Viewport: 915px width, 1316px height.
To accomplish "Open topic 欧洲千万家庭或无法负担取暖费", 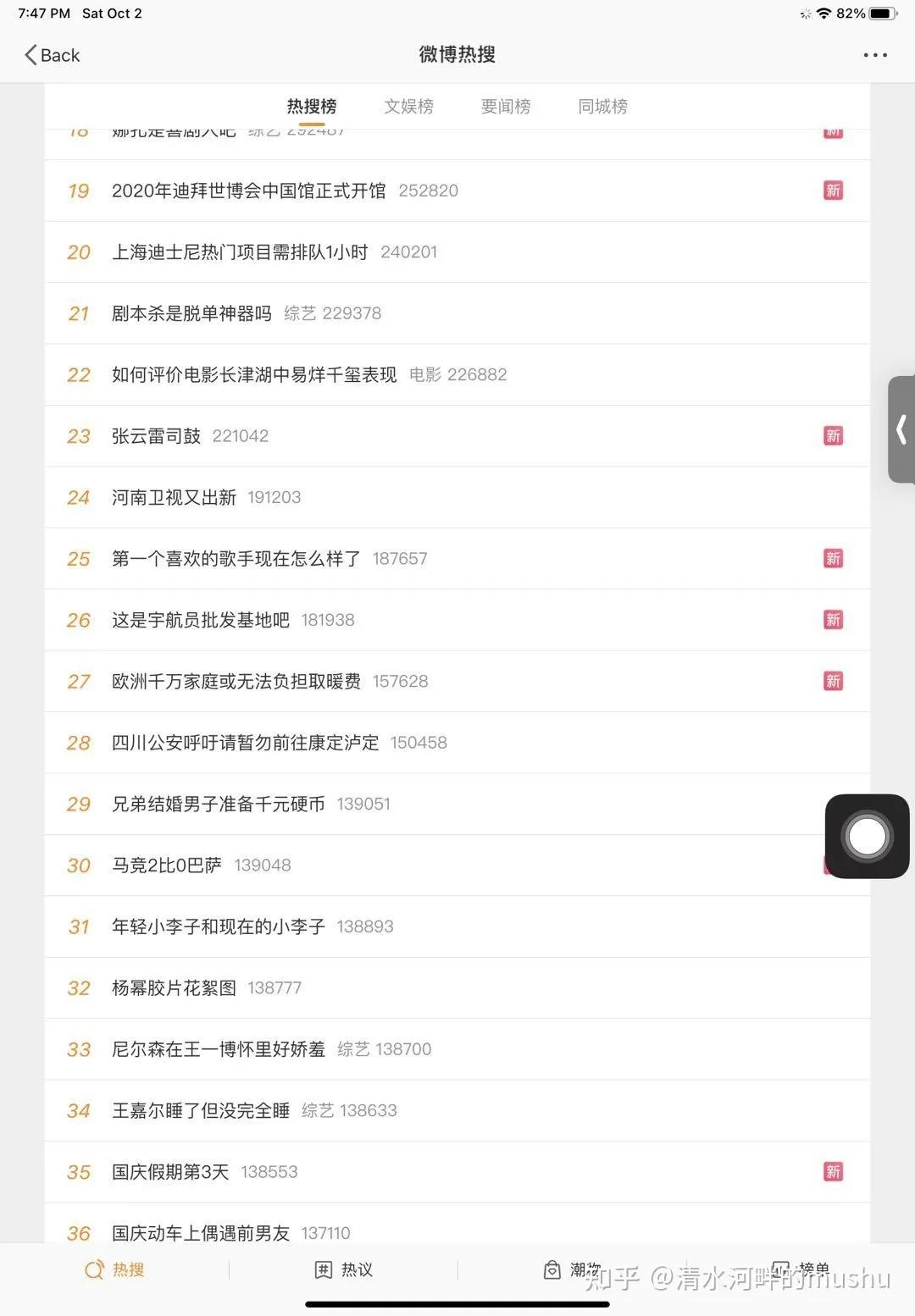I will (x=236, y=681).
